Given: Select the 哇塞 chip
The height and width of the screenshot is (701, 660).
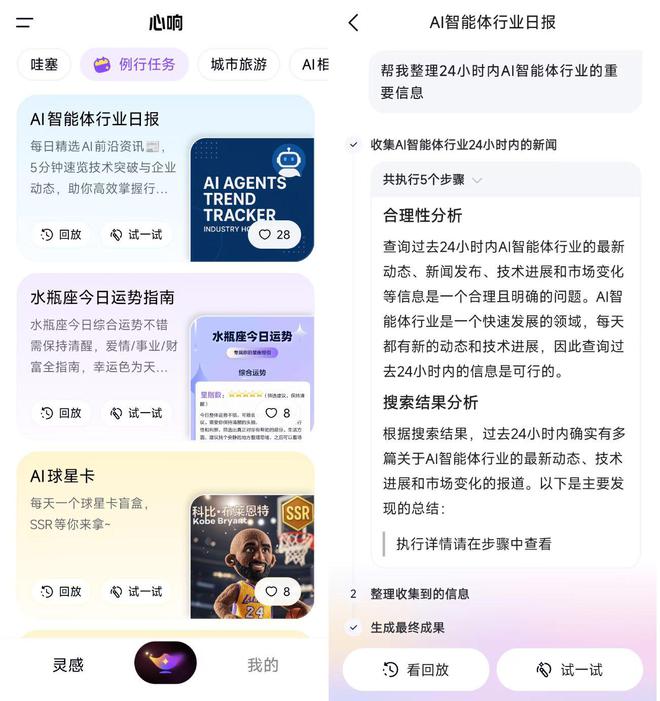Looking at the screenshot, I should tap(44, 64).
